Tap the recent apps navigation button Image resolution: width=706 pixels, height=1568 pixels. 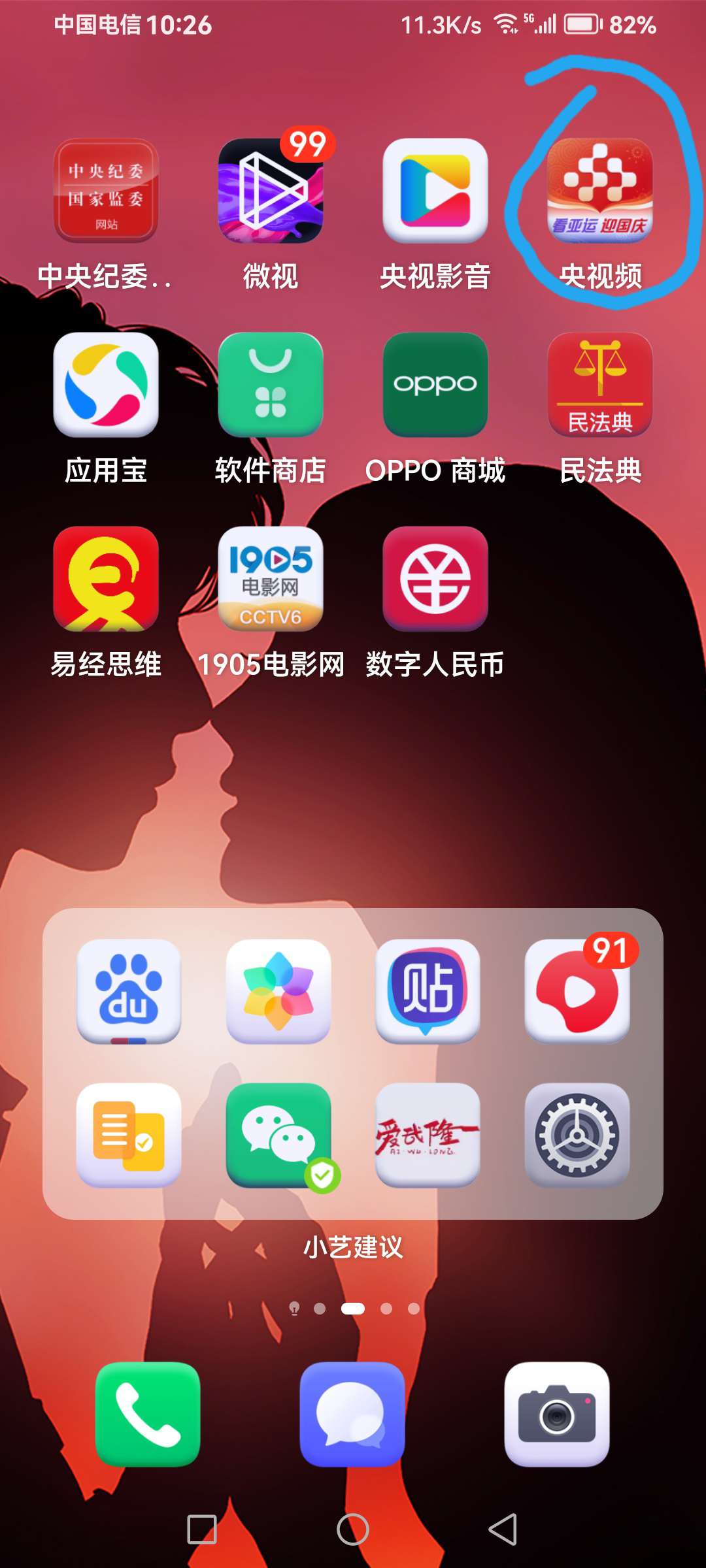coord(202,1529)
